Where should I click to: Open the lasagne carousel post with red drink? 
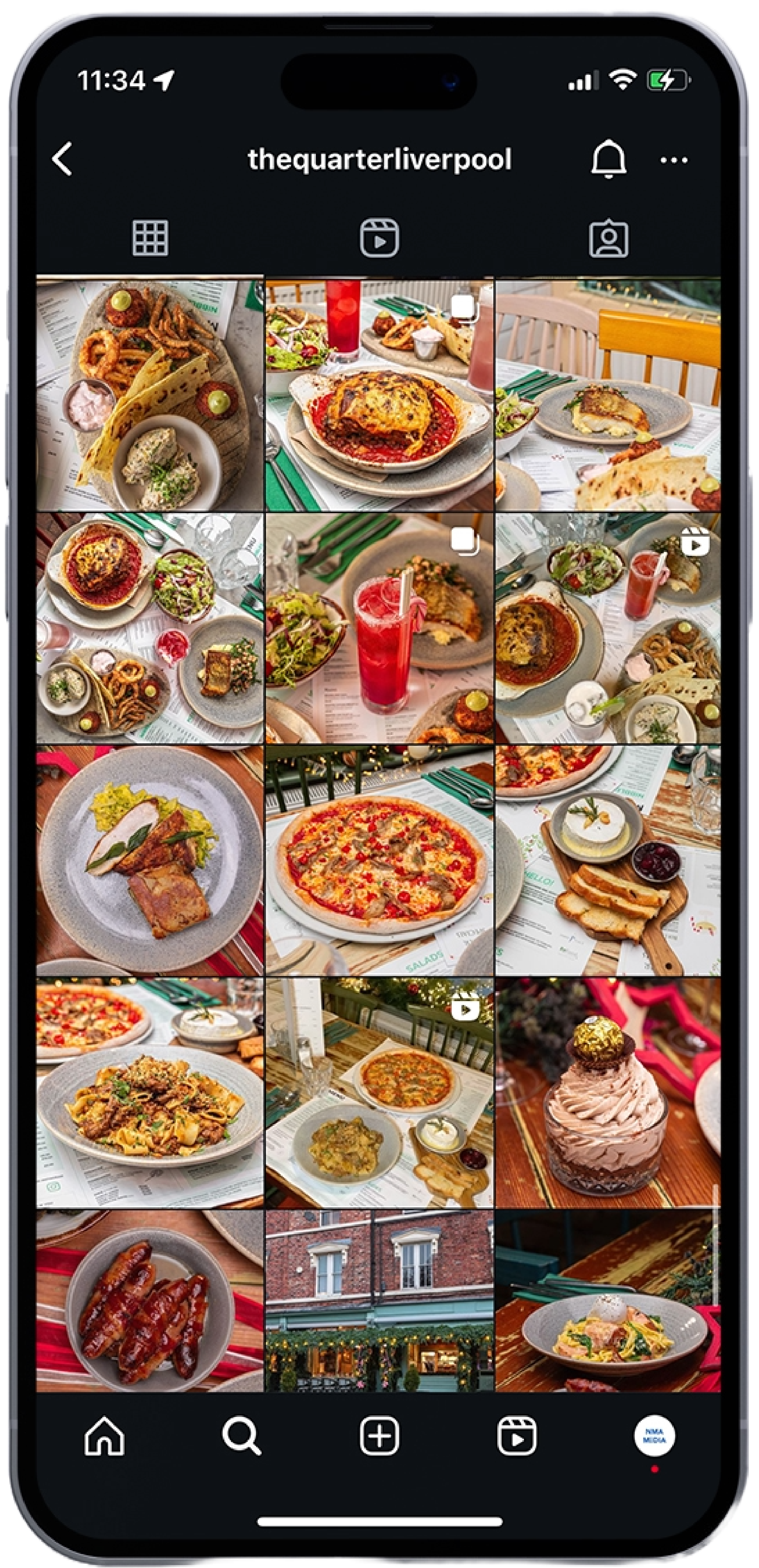[x=379, y=395]
